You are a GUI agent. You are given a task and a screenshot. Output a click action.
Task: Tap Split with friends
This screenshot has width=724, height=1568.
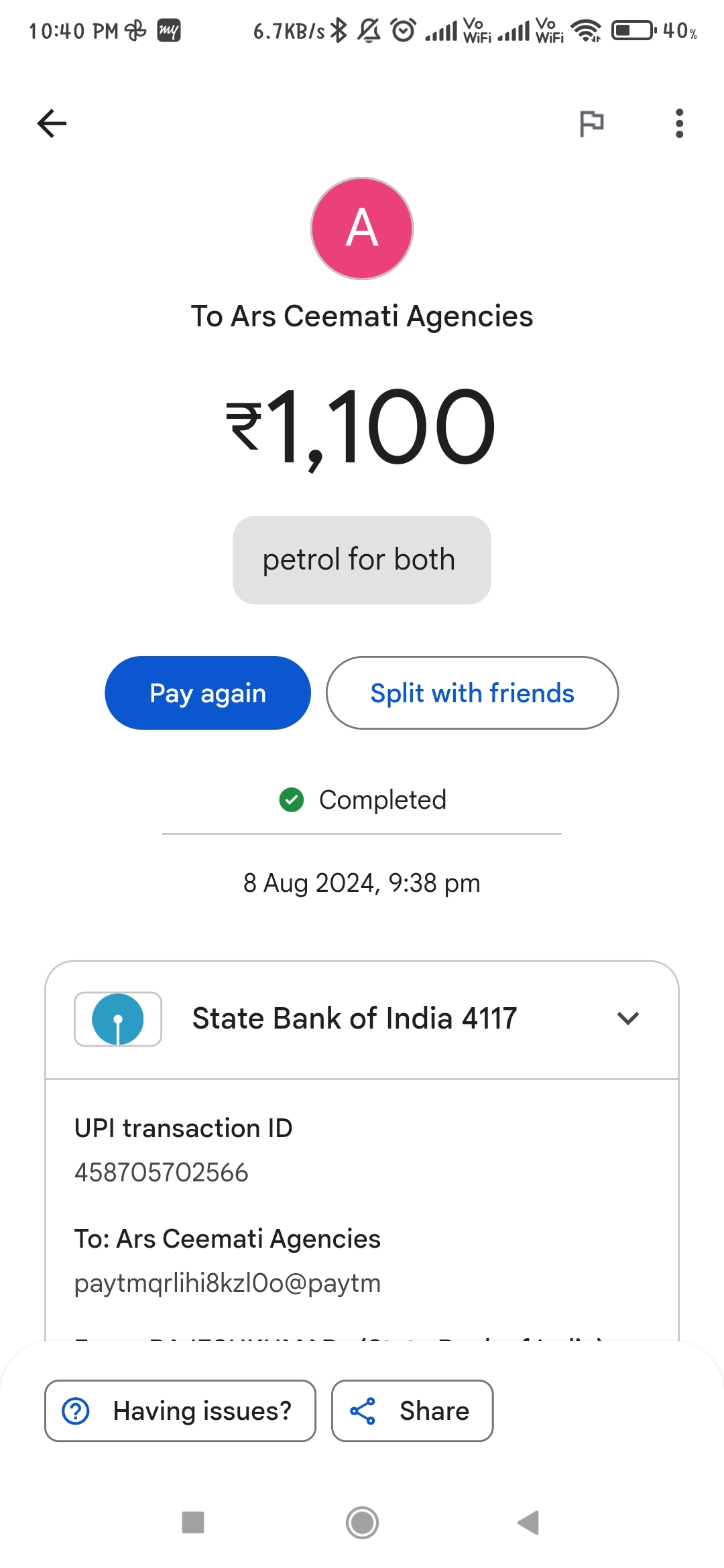[472, 693]
